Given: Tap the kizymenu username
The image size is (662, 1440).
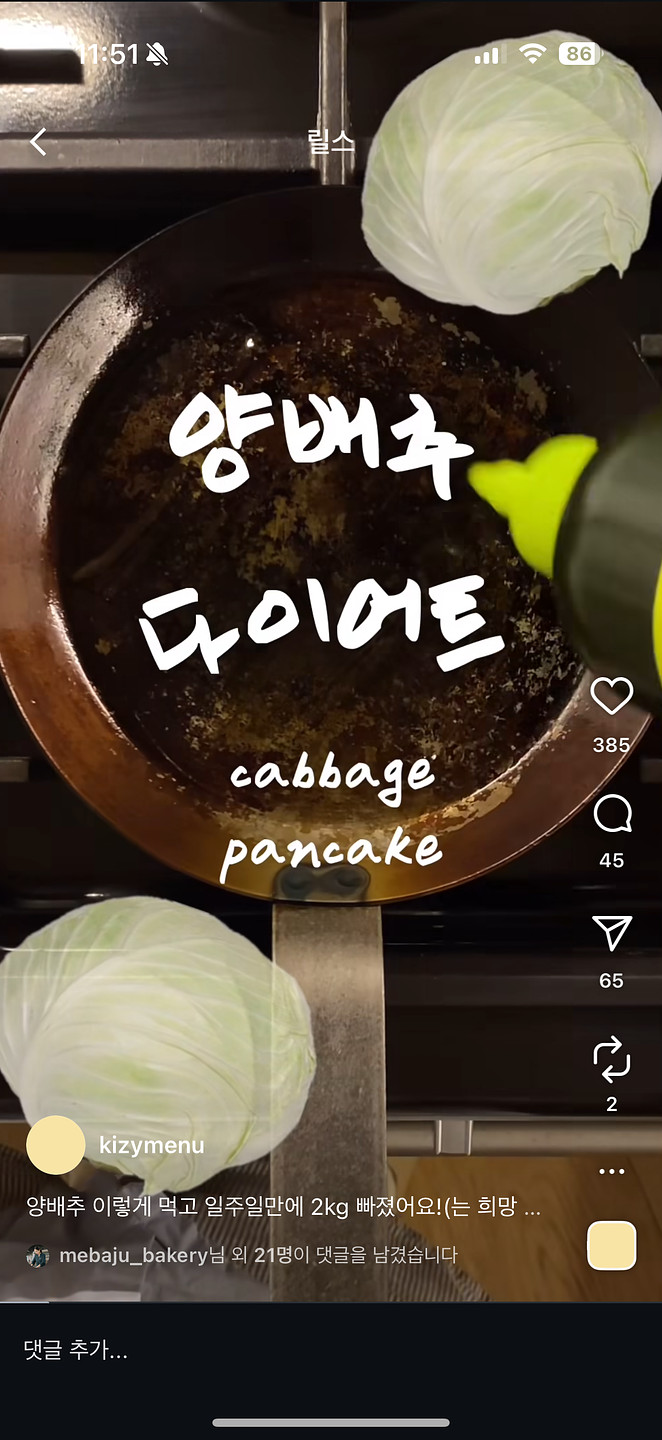Looking at the screenshot, I should point(151,1145).
